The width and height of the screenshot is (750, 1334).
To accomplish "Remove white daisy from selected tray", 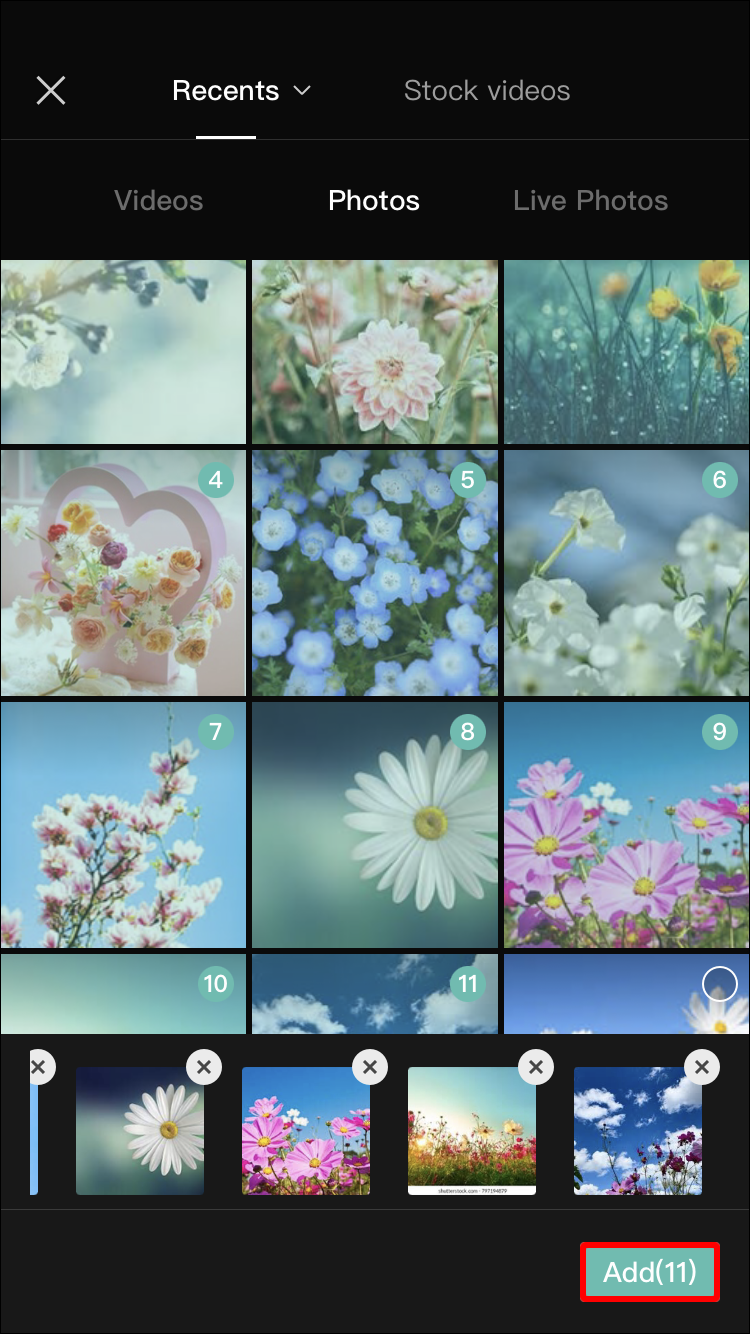I will tap(204, 1067).
